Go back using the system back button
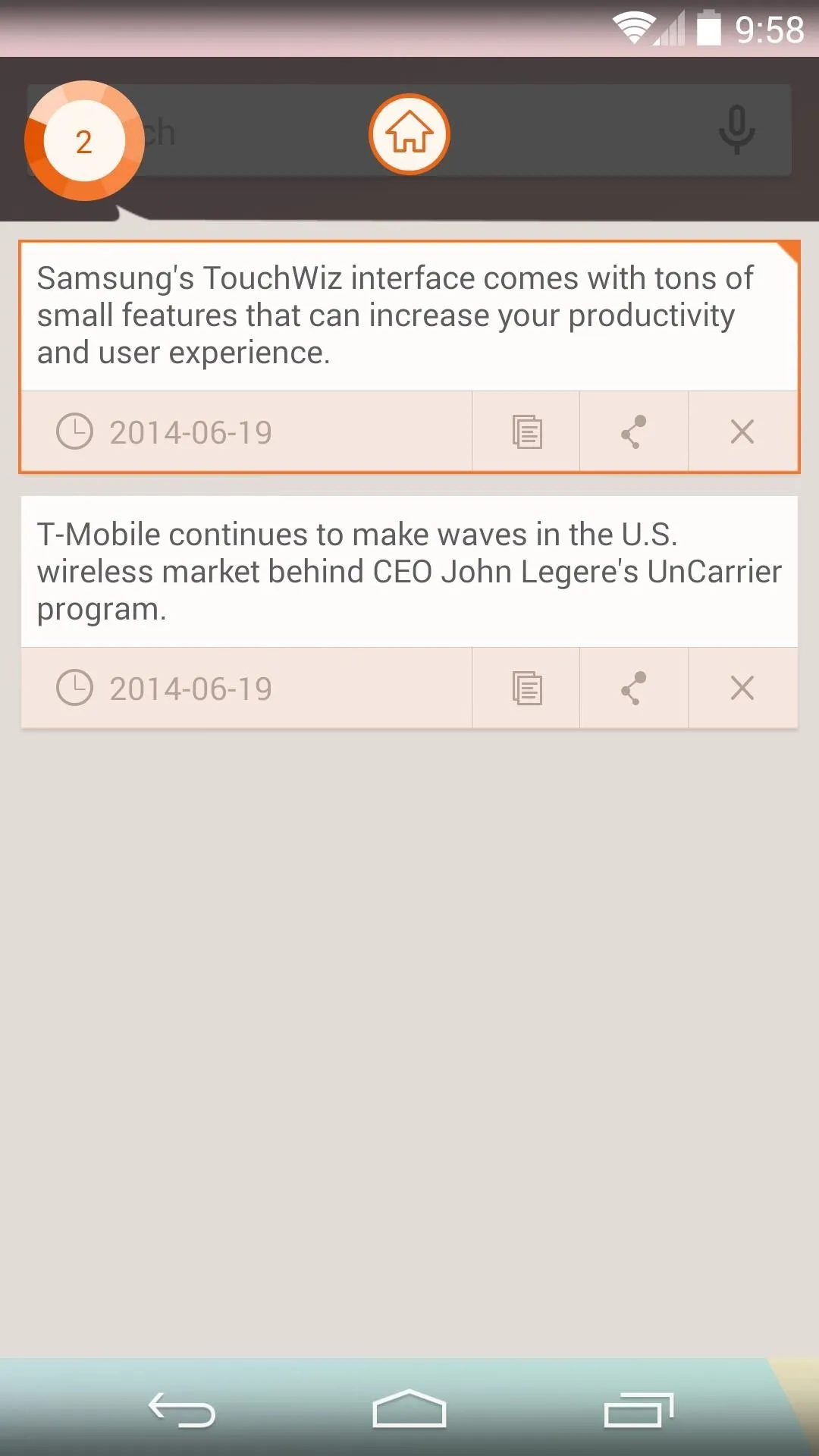The image size is (819, 1456). (x=182, y=1410)
